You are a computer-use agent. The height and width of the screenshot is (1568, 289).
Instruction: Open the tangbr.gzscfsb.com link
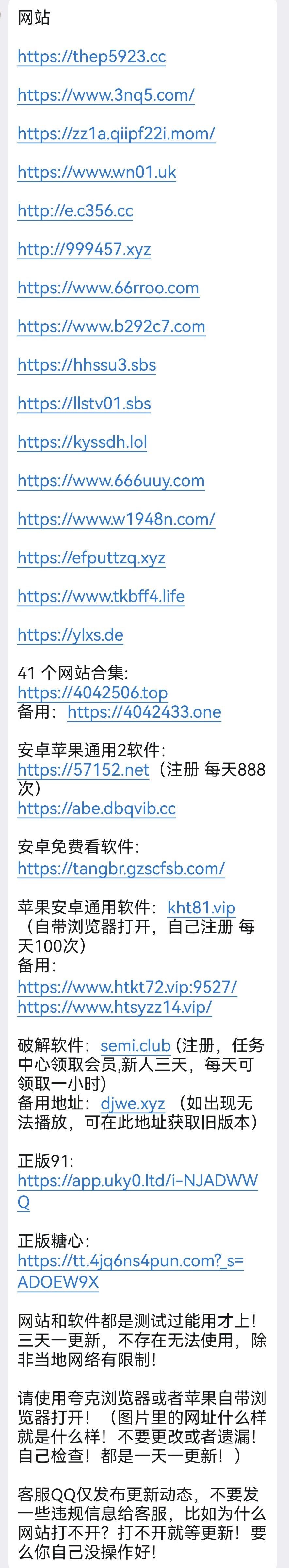(121, 869)
